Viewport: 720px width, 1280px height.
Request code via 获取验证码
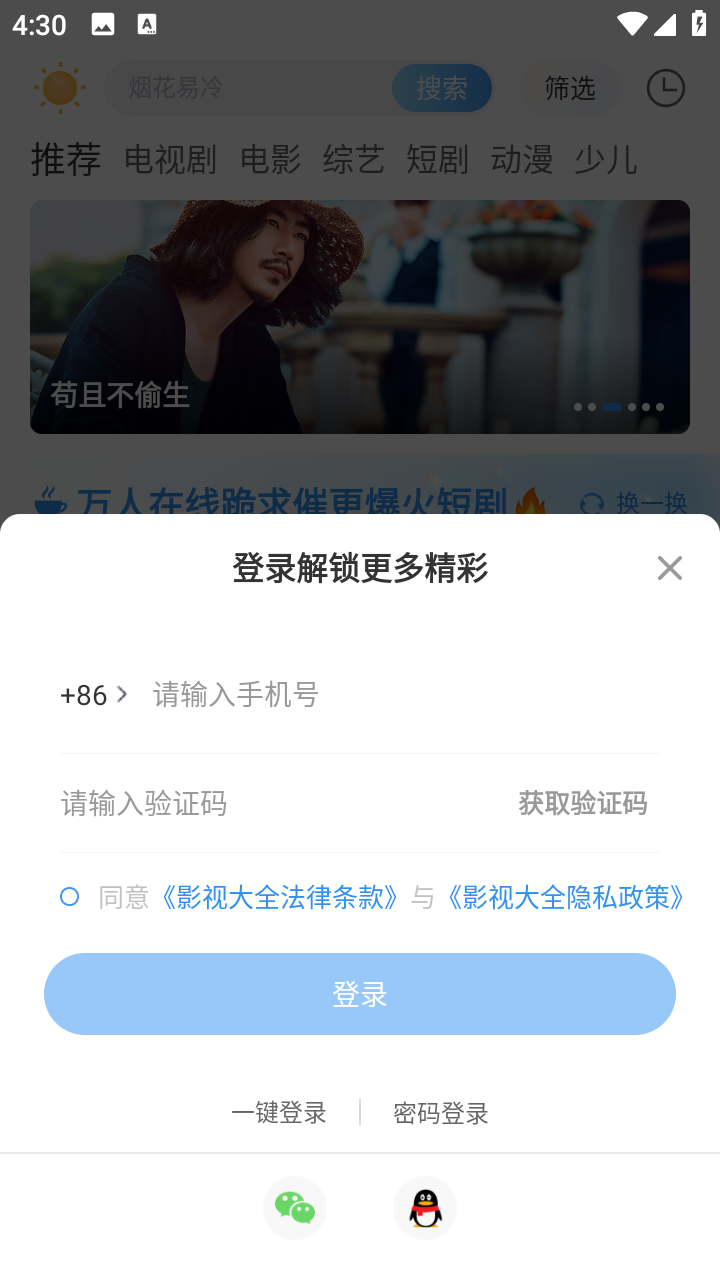click(x=582, y=803)
